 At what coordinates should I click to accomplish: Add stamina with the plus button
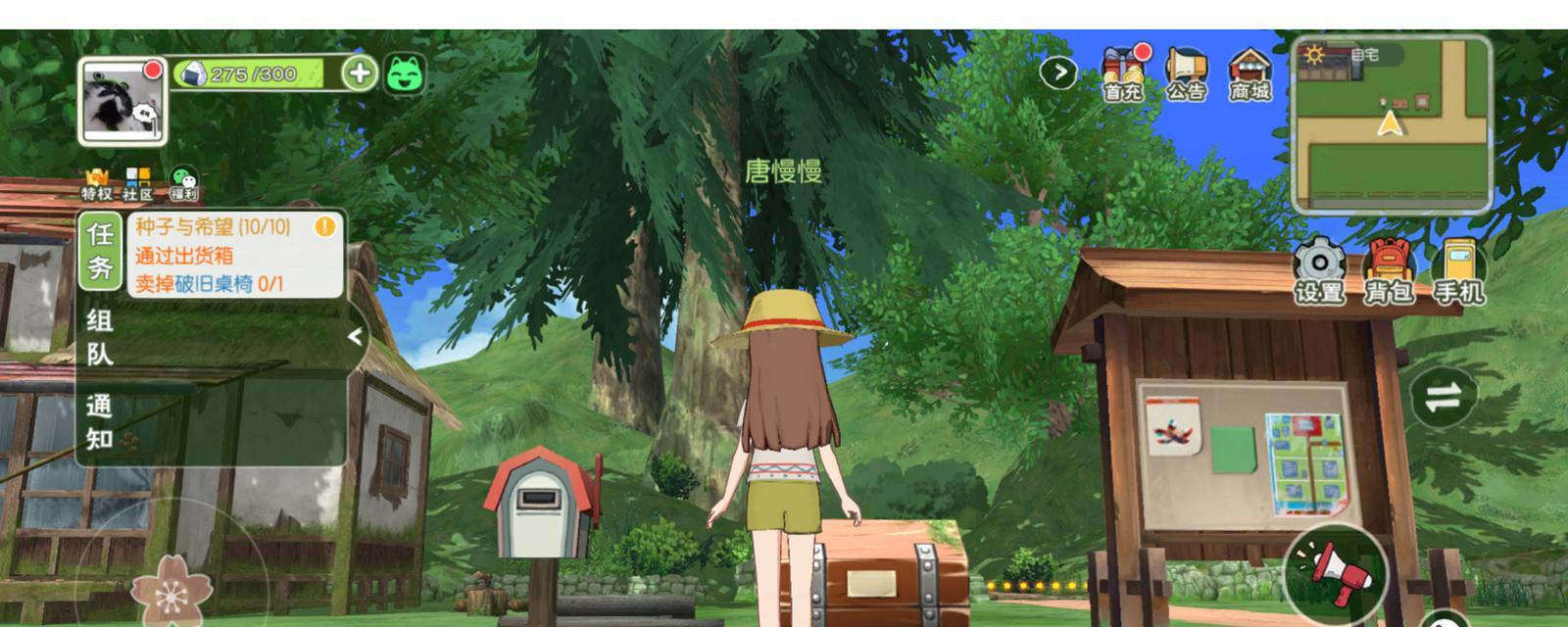(360, 73)
